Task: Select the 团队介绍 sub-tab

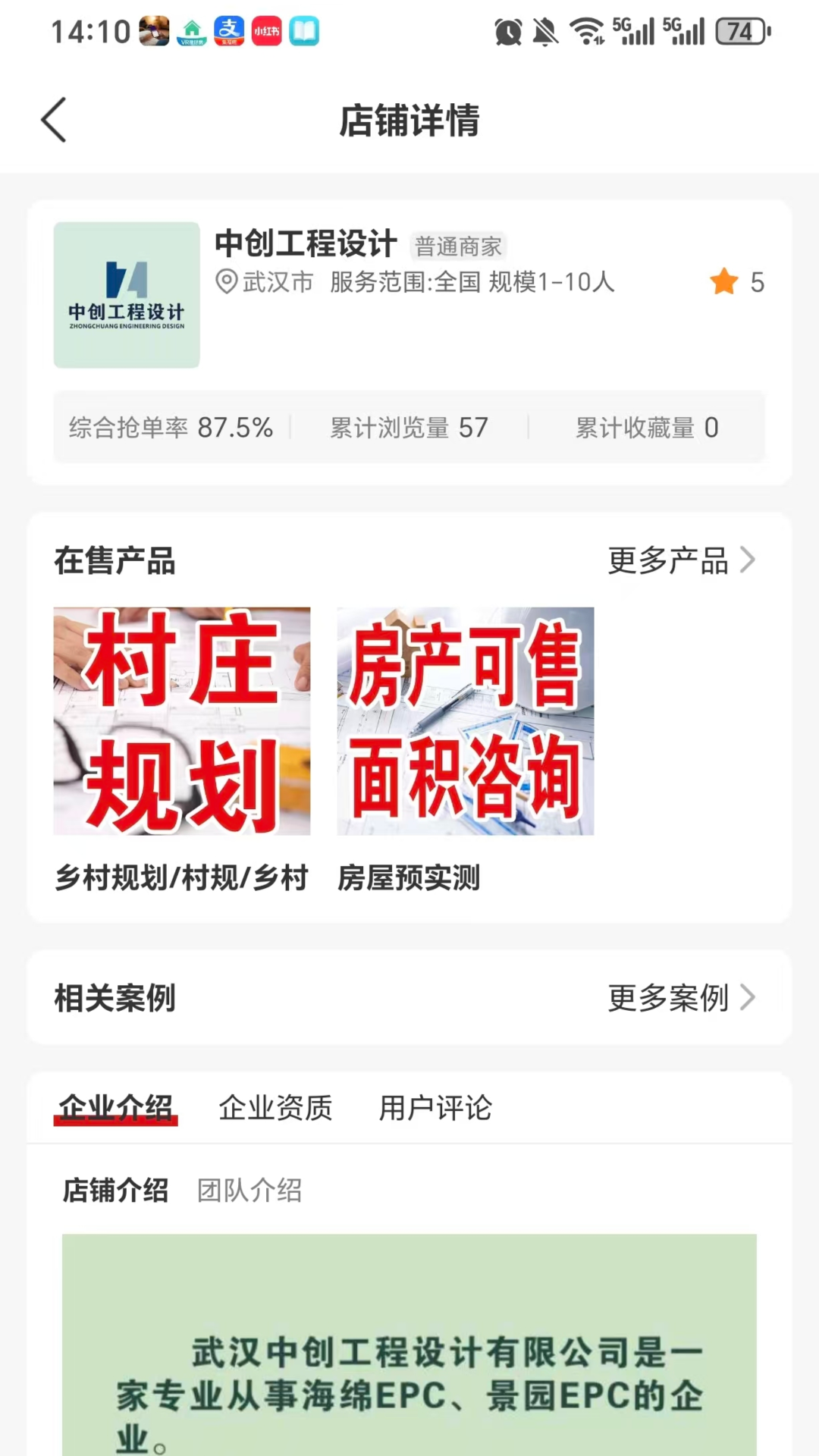Action: (x=248, y=1191)
